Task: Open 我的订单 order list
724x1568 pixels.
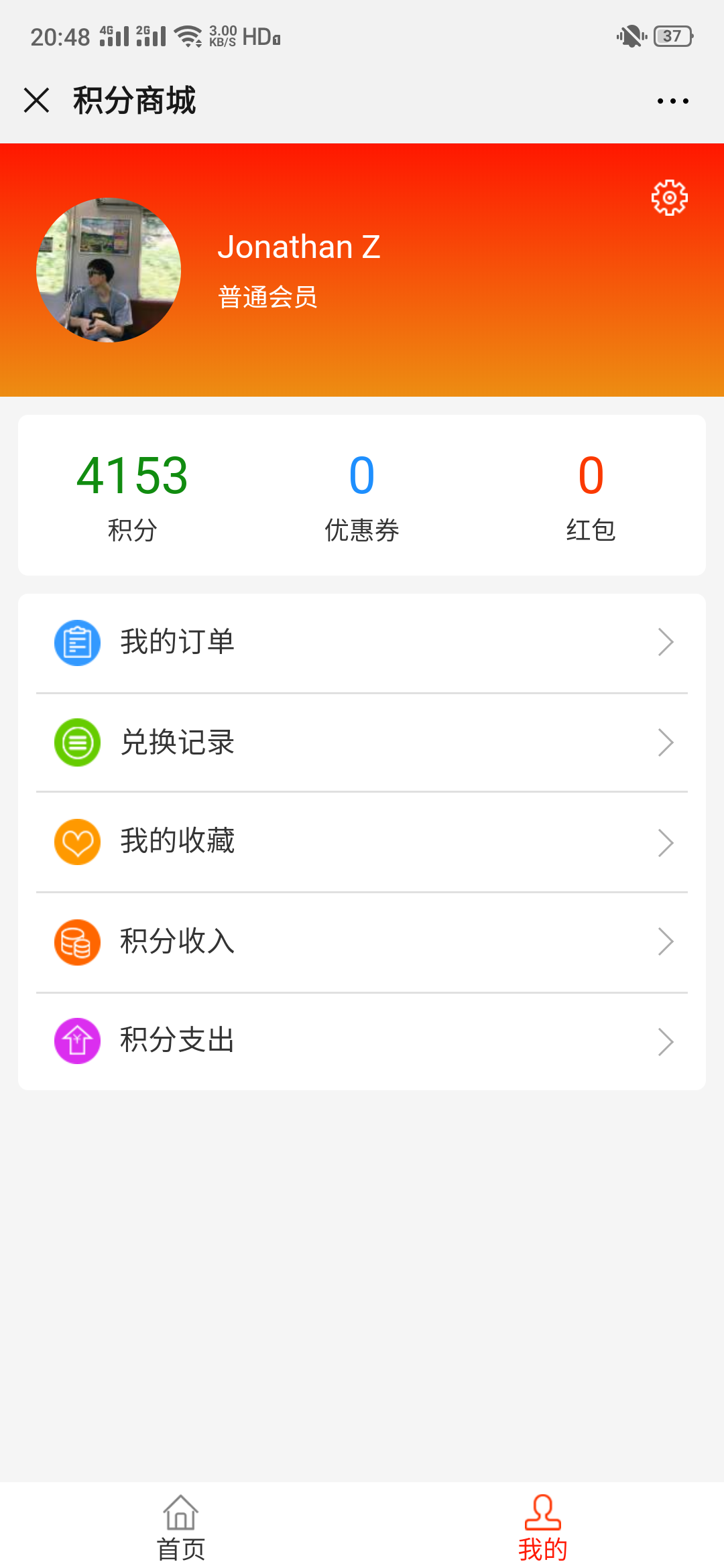Action: tap(362, 642)
